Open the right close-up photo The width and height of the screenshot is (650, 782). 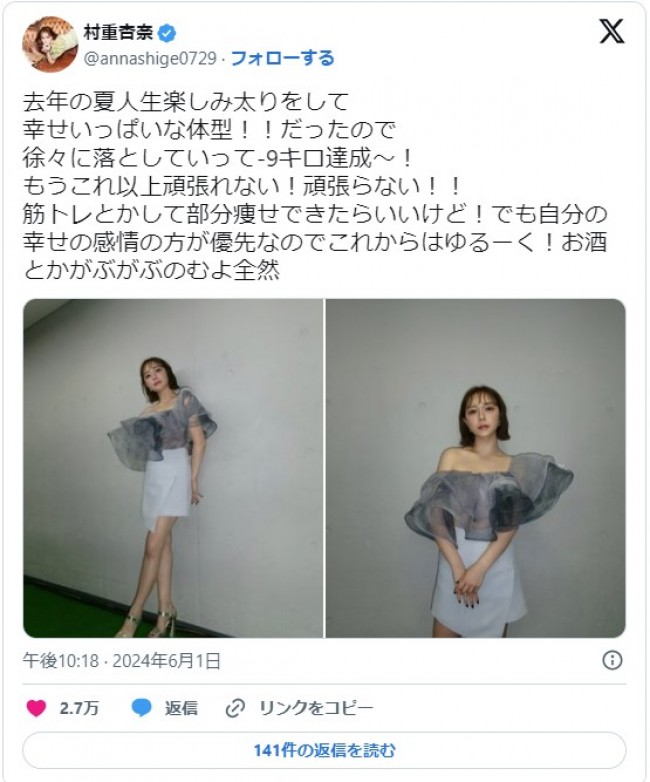(x=476, y=468)
